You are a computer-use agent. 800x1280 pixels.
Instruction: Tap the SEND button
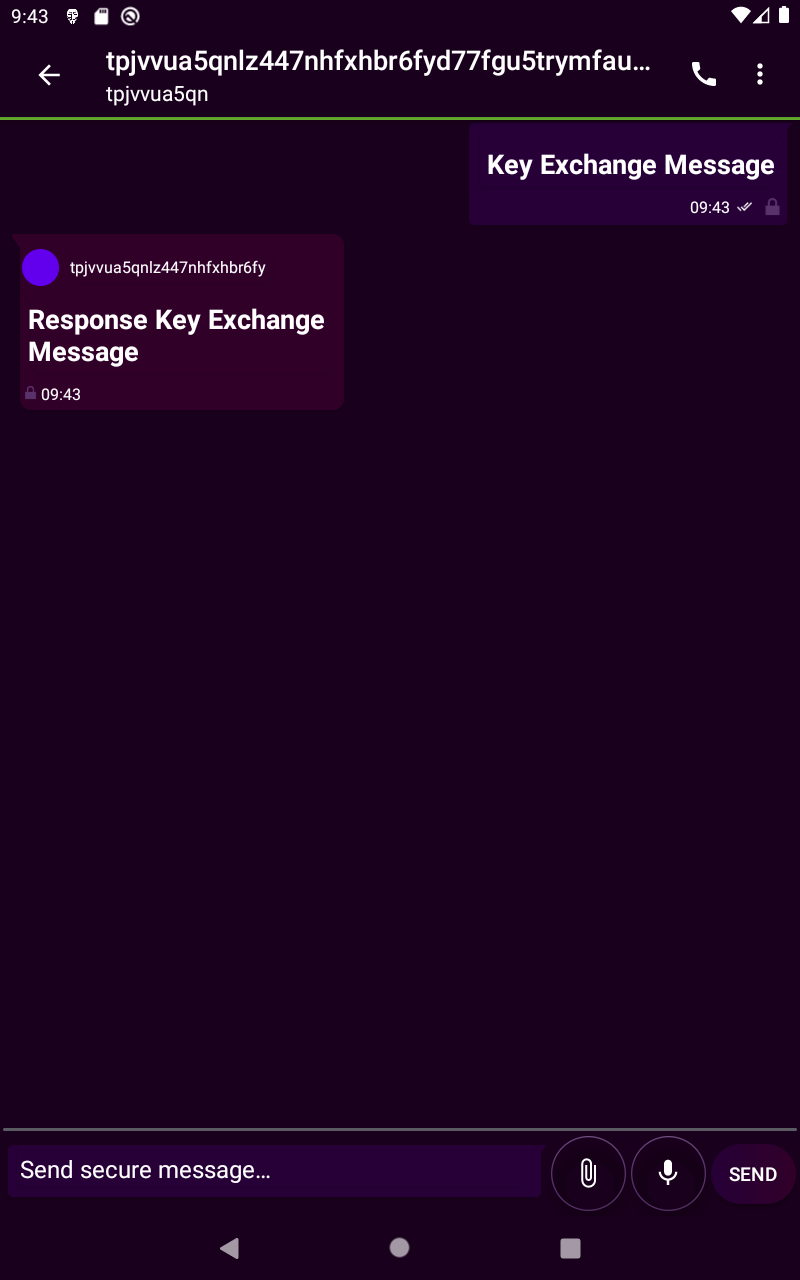(x=753, y=1174)
